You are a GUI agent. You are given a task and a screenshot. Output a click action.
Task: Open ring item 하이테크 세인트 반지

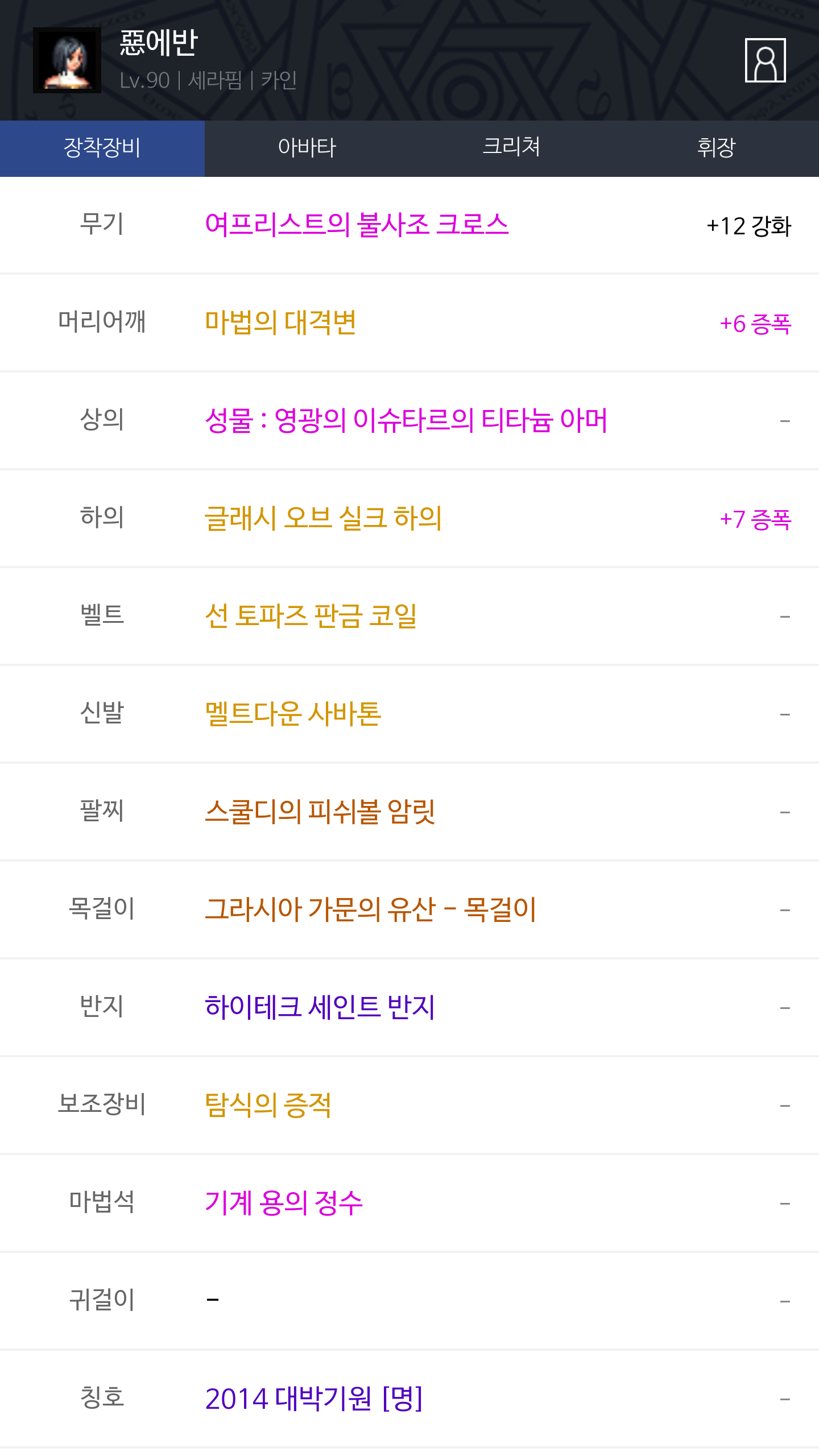tap(320, 1007)
